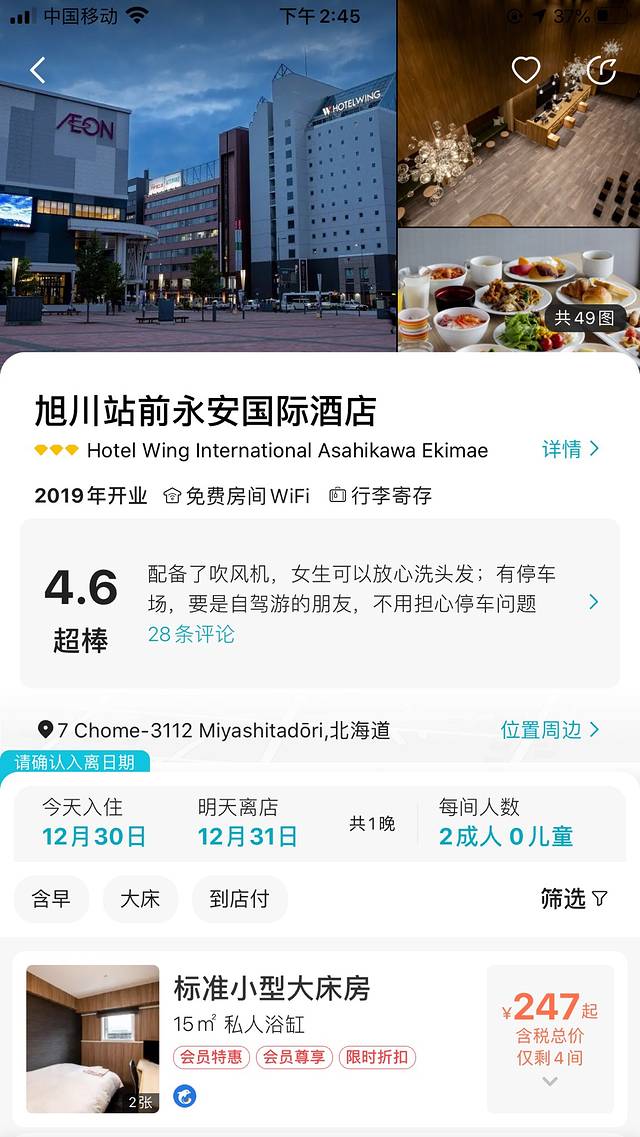View photos of 标准小型大床房

pyautogui.click(x=92, y=1038)
